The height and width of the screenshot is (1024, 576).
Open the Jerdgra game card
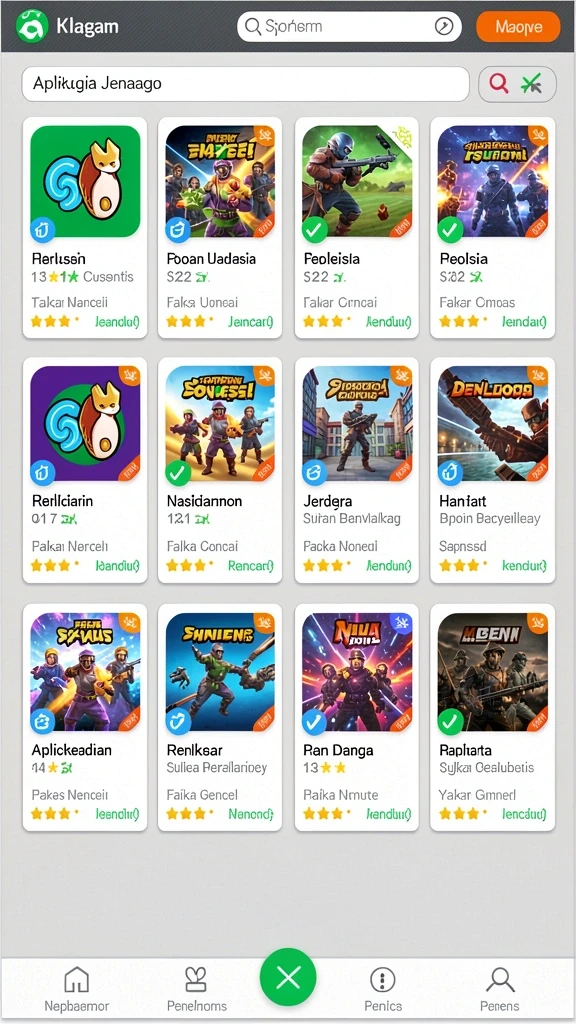point(357,470)
